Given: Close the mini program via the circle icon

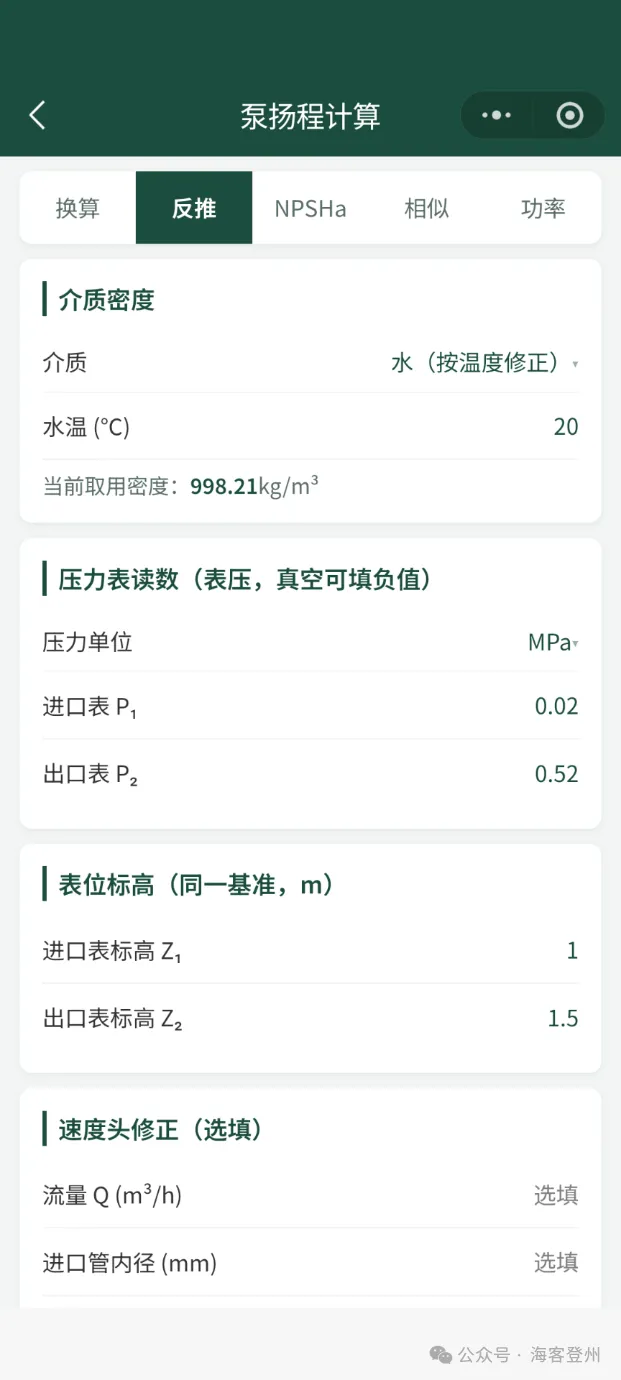Looking at the screenshot, I should click(x=569, y=115).
